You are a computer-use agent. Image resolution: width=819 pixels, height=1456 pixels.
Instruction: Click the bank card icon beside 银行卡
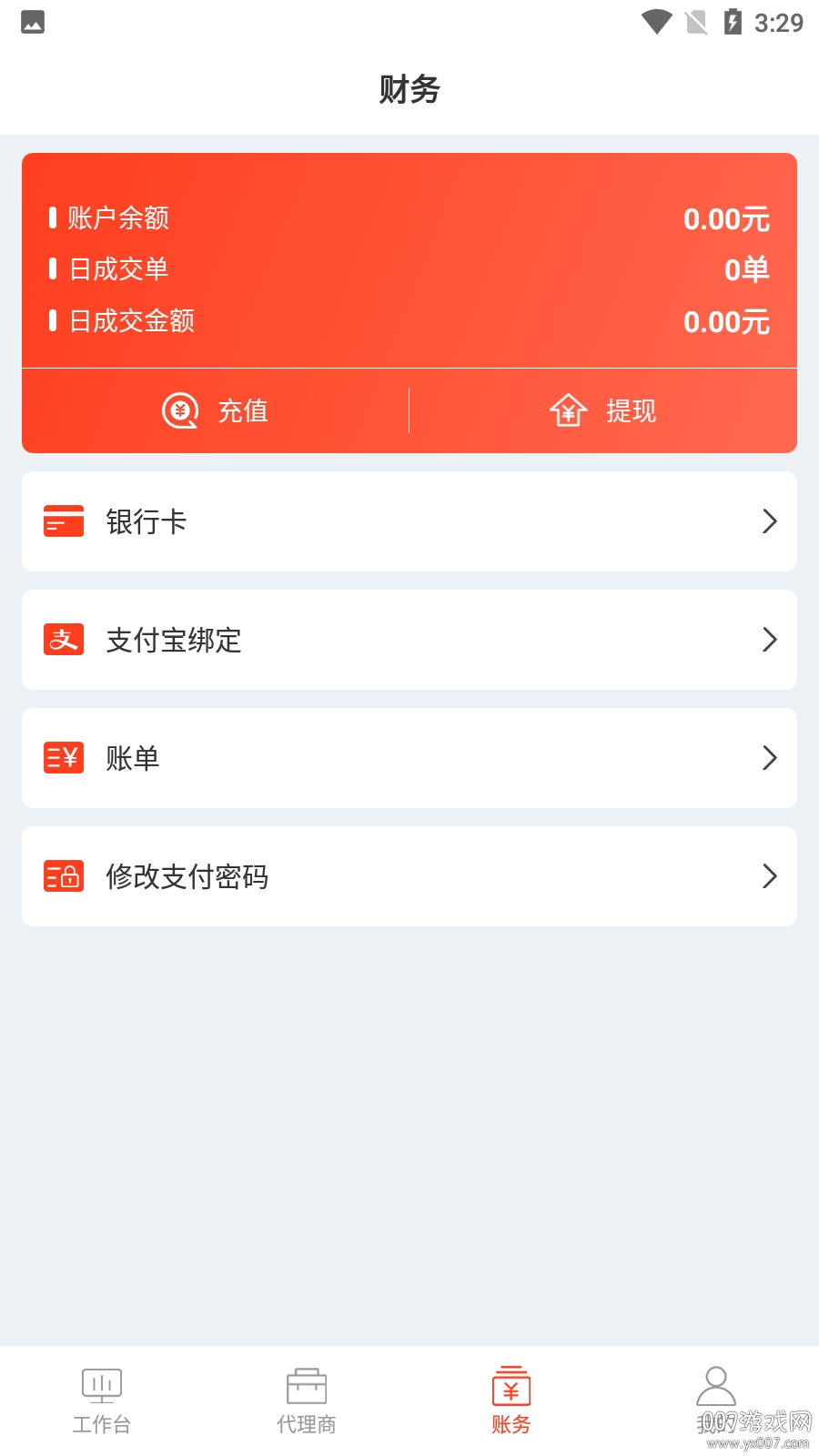(63, 521)
